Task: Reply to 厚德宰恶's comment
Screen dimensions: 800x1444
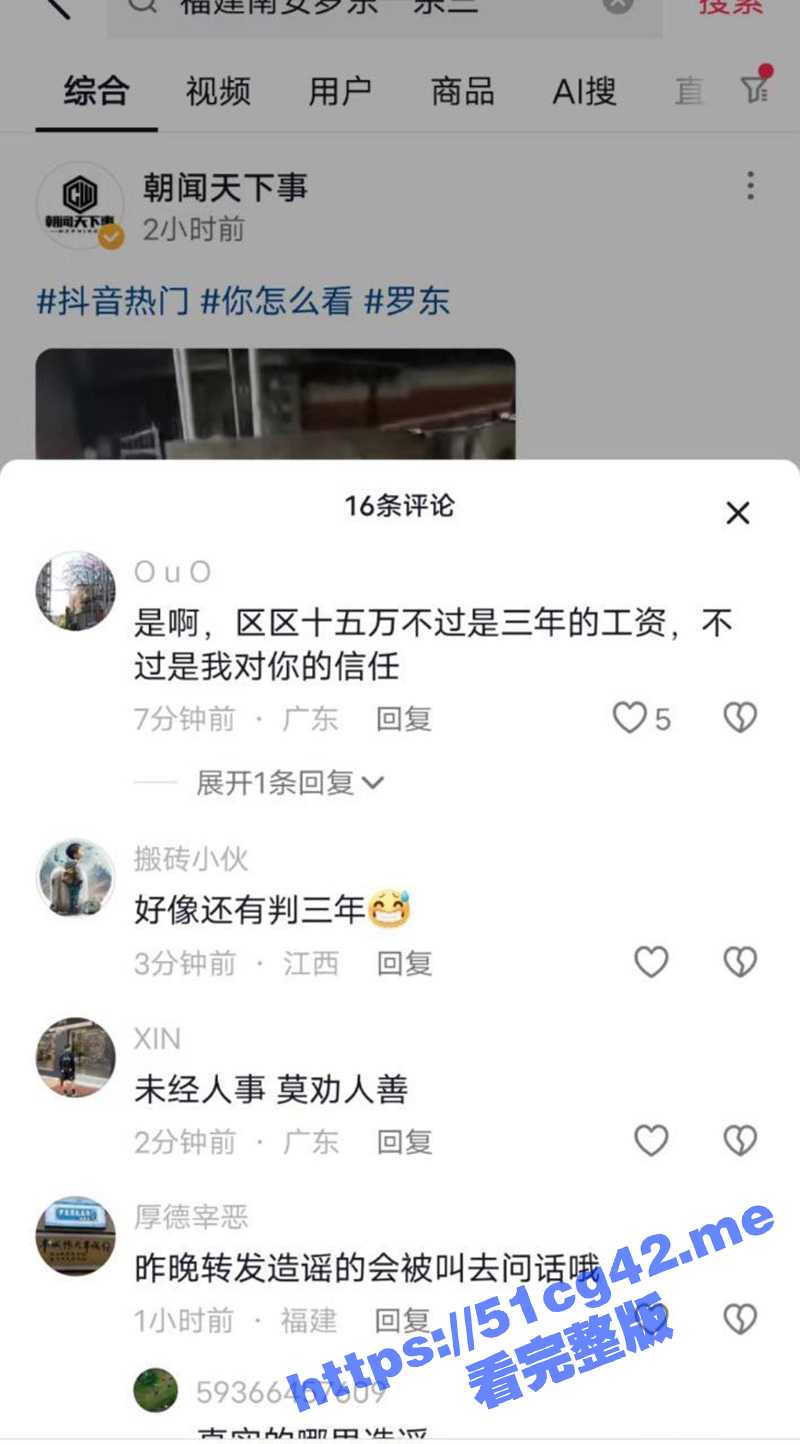Action: [402, 1320]
